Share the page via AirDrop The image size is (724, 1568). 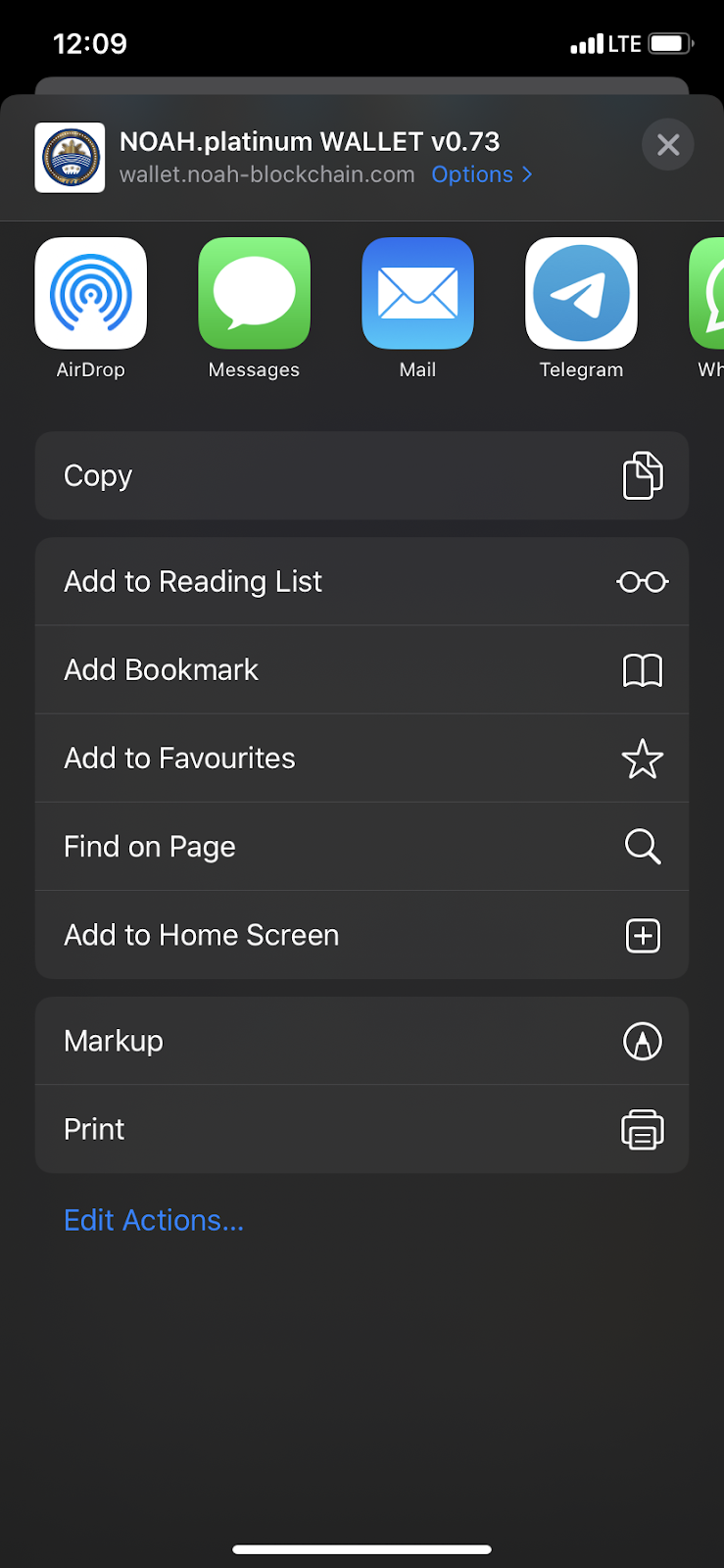coord(91,294)
